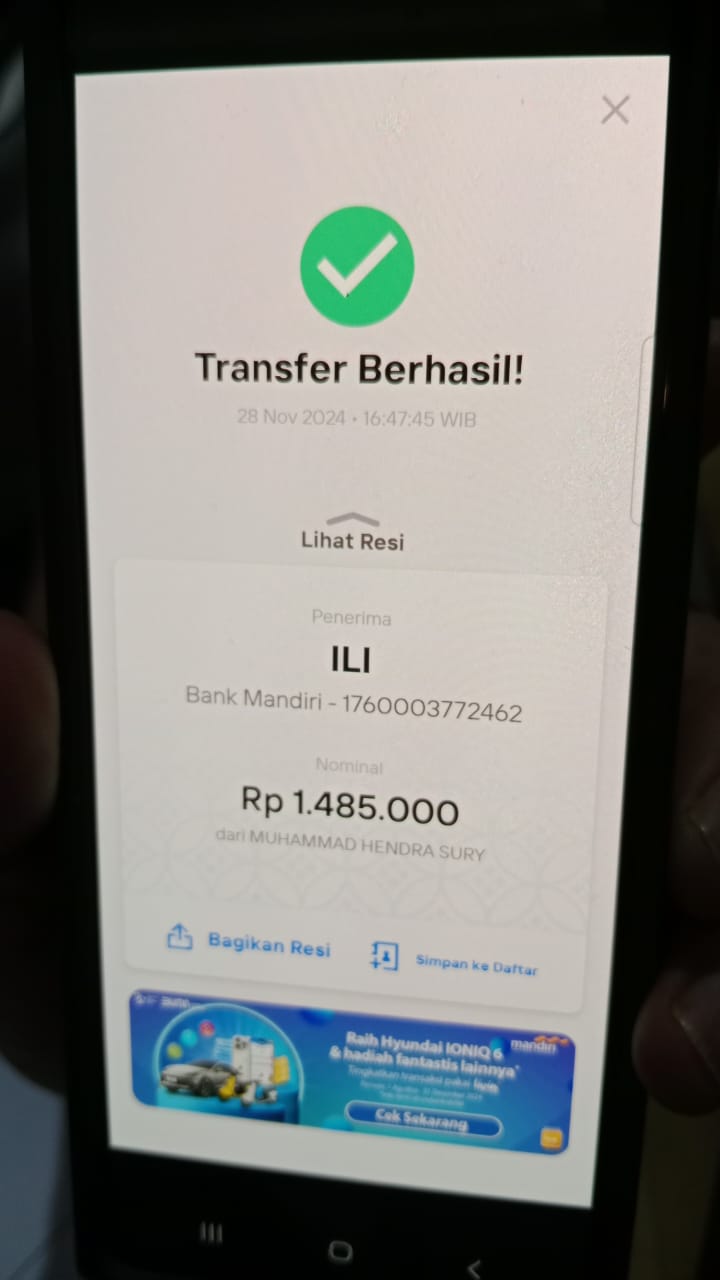Go to the phone's home screen
This screenshot has height=1280, width=720.
tap(340, 1251)
